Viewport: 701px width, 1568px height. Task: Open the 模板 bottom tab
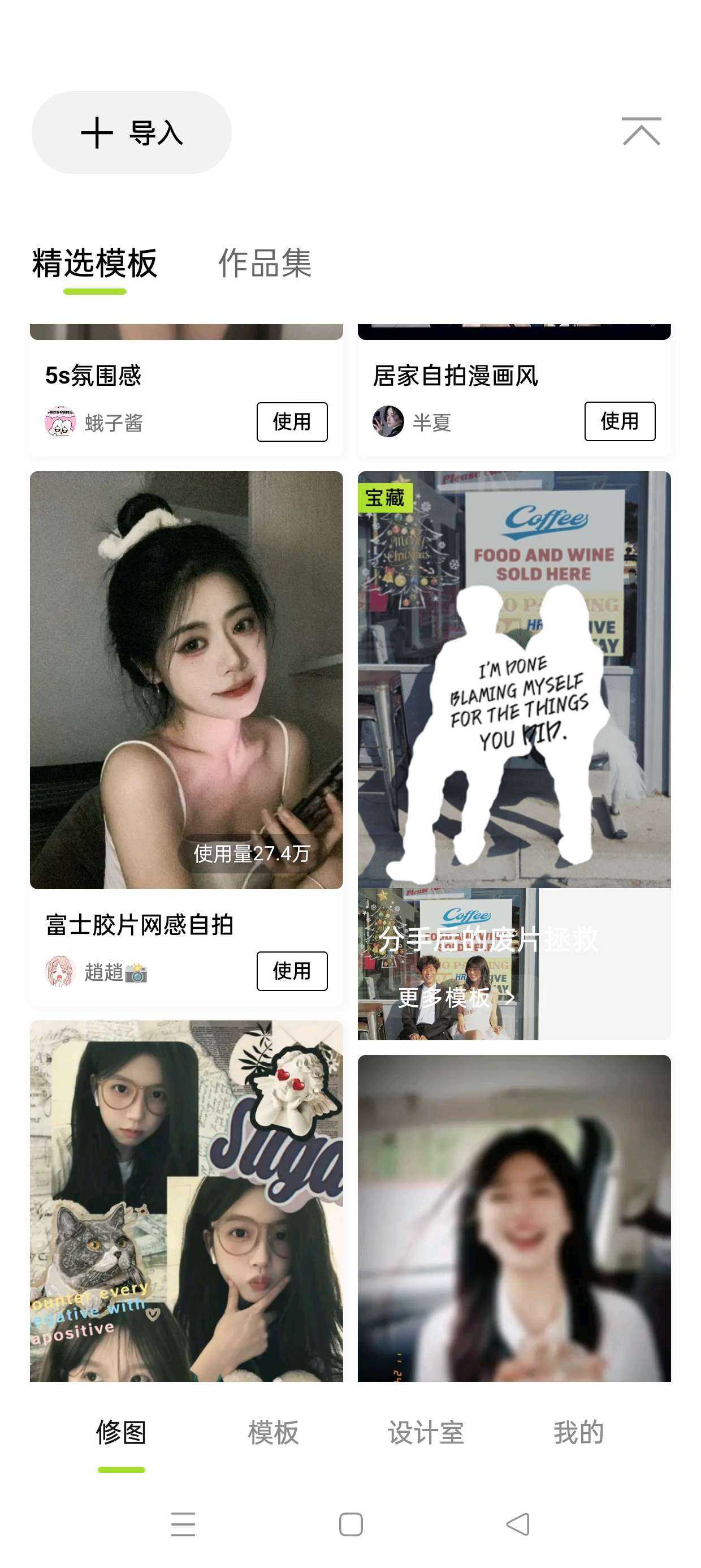pyautogui.click(x=273, y=1433)
